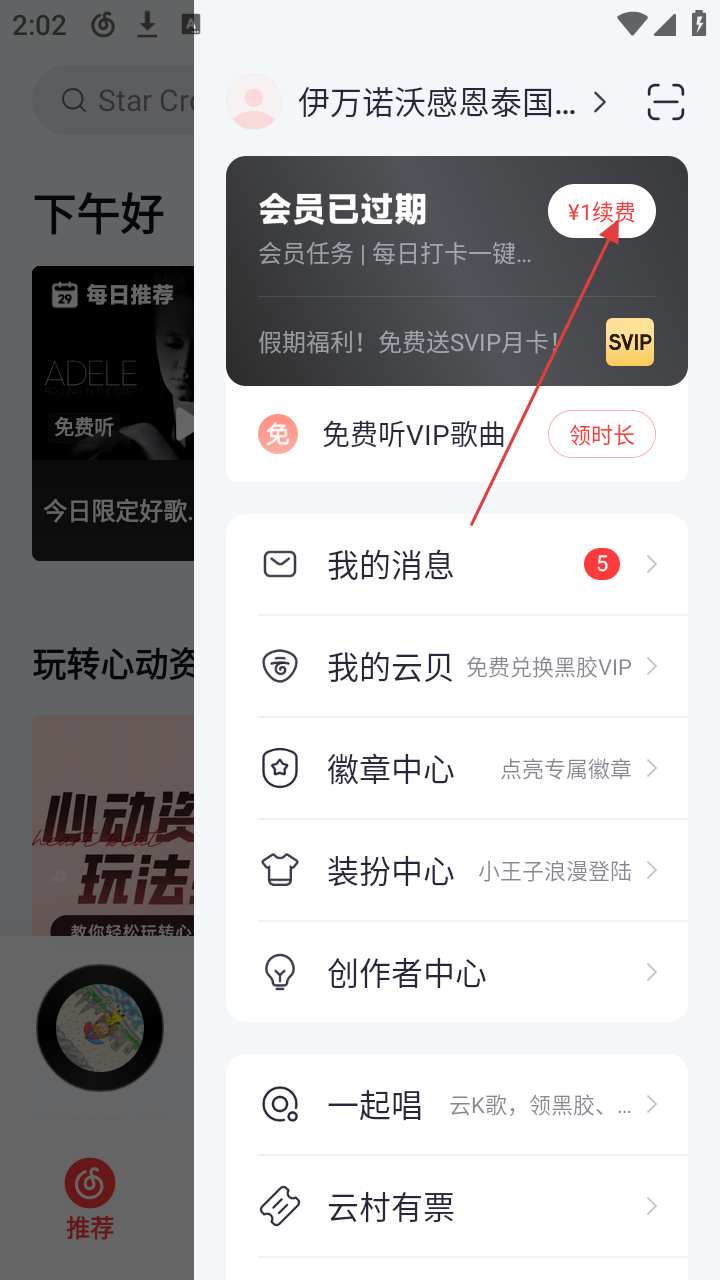
Task: Open the QR scan icon
Action: click(x=665, y=102)
